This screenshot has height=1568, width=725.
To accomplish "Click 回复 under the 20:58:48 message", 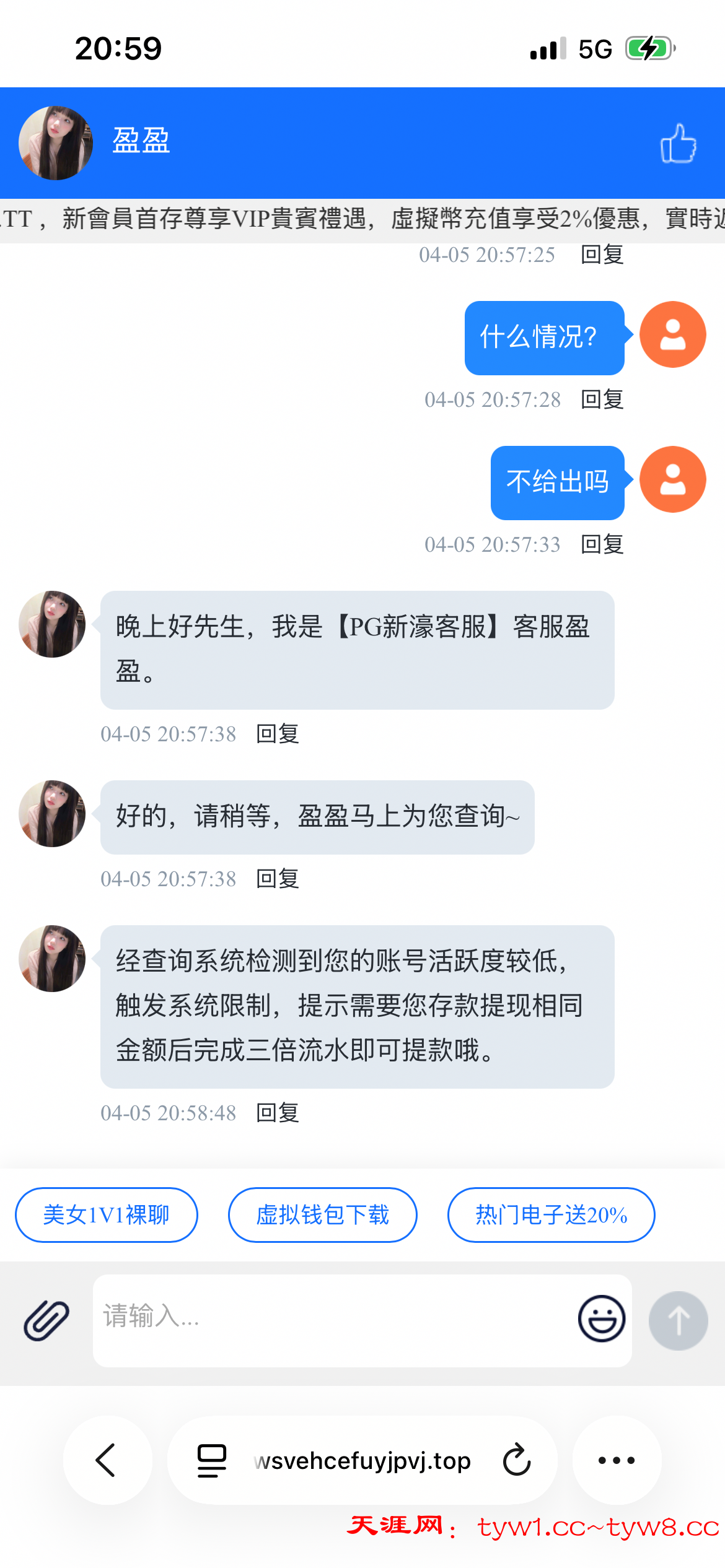I will [278, 1113].
